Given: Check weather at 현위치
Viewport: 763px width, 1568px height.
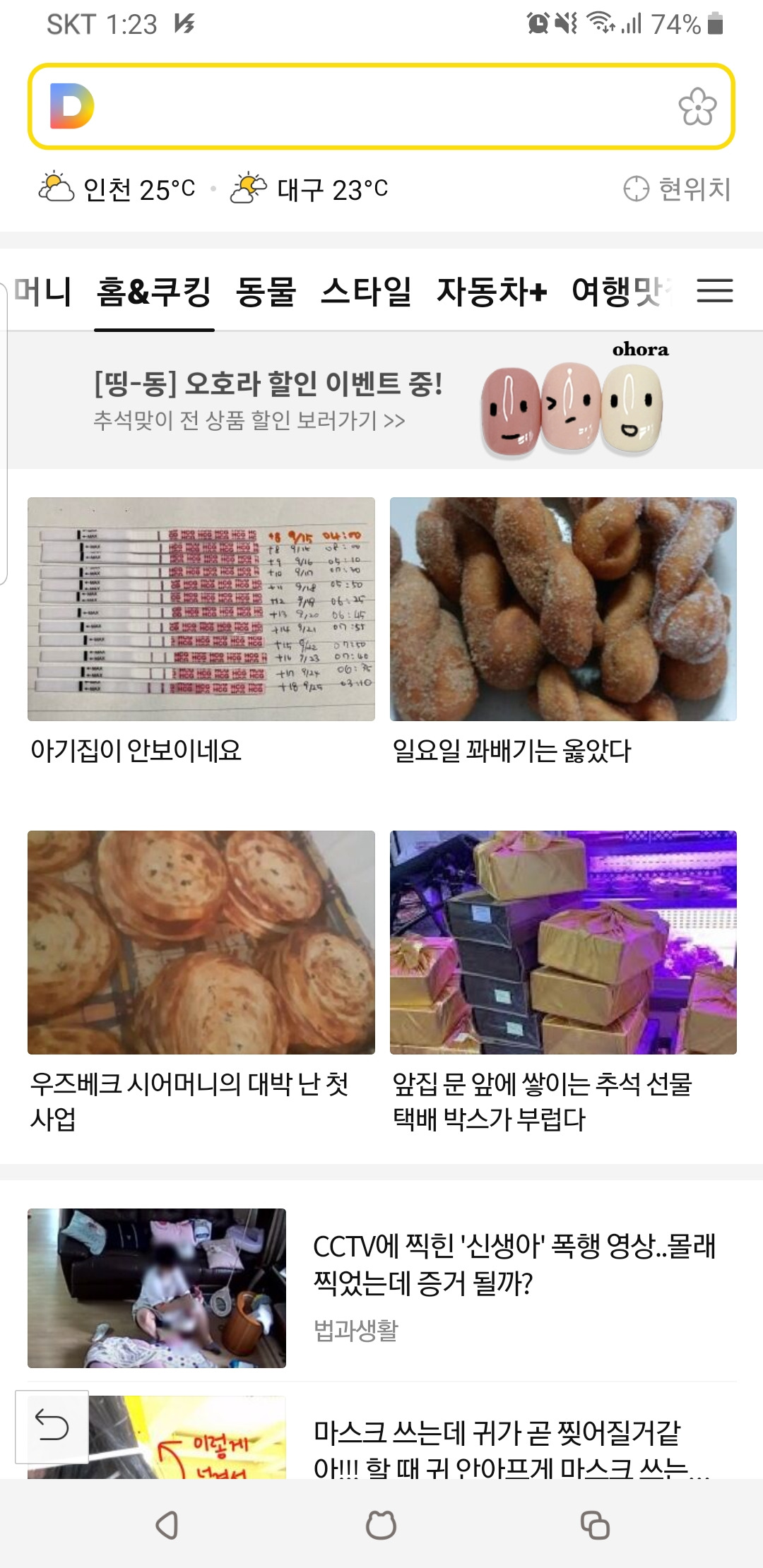Looking at the screenshot, I should coord(678,189).
